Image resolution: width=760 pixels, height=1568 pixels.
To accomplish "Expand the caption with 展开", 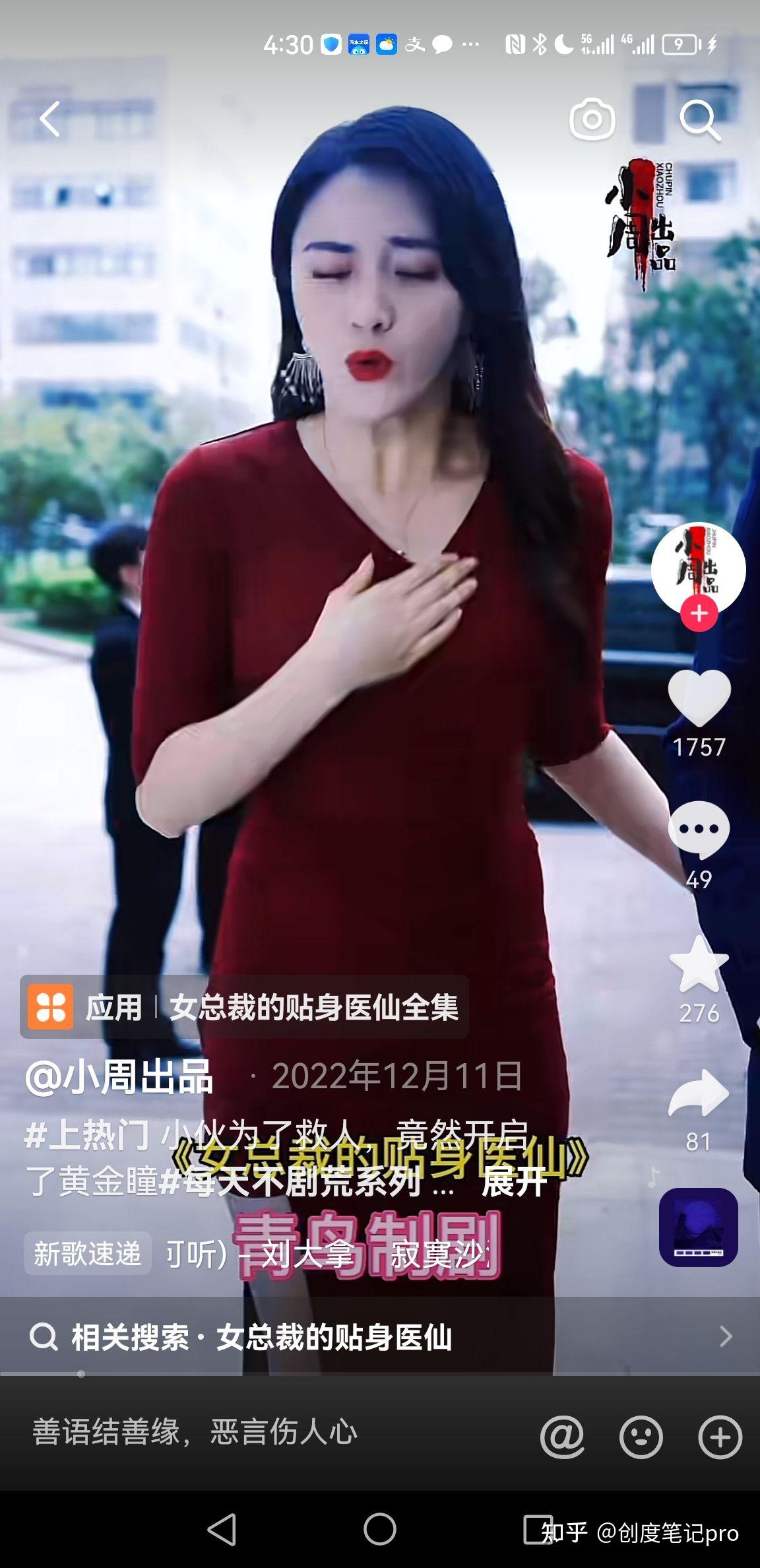I will pyautogui.click(x=514, y=1181).
